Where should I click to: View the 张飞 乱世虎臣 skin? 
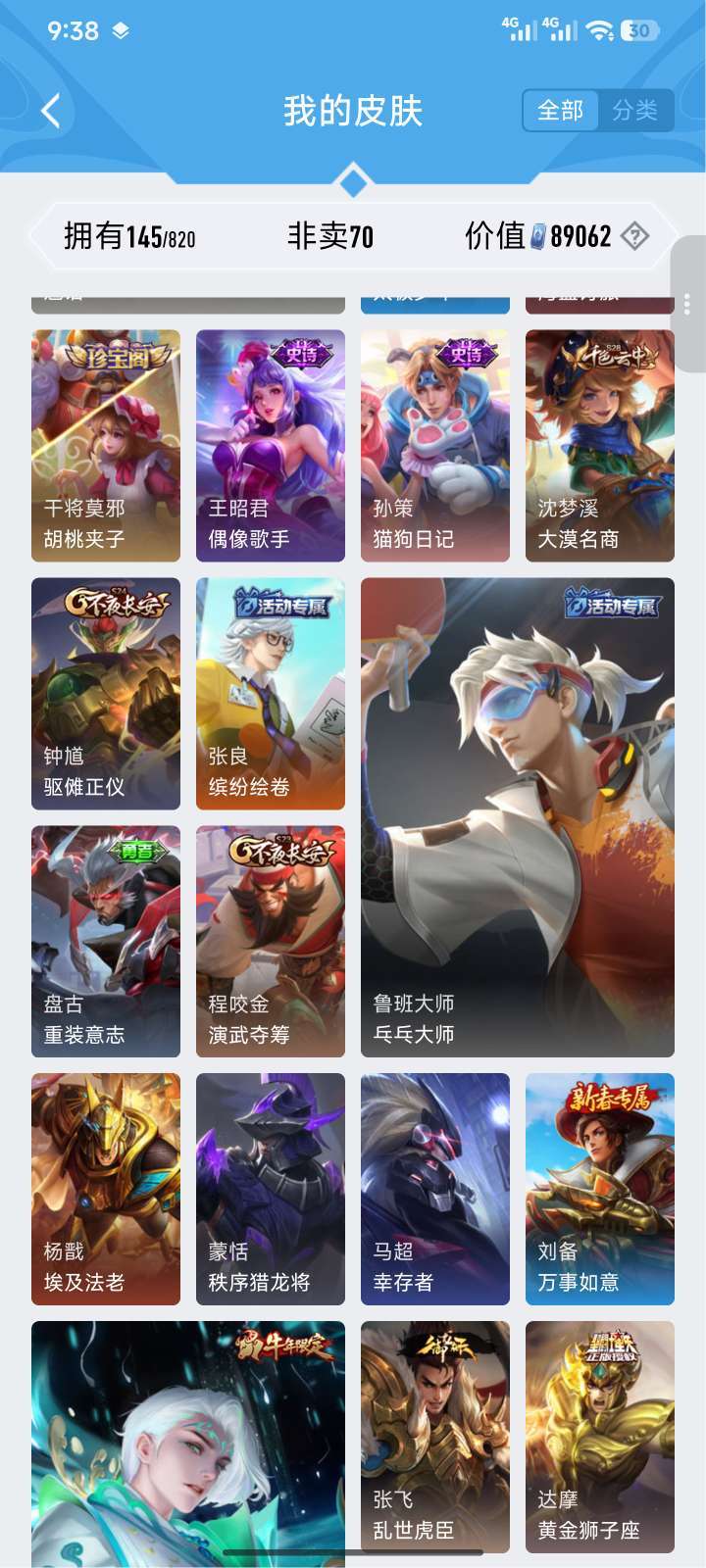[x=435, y=1438]
